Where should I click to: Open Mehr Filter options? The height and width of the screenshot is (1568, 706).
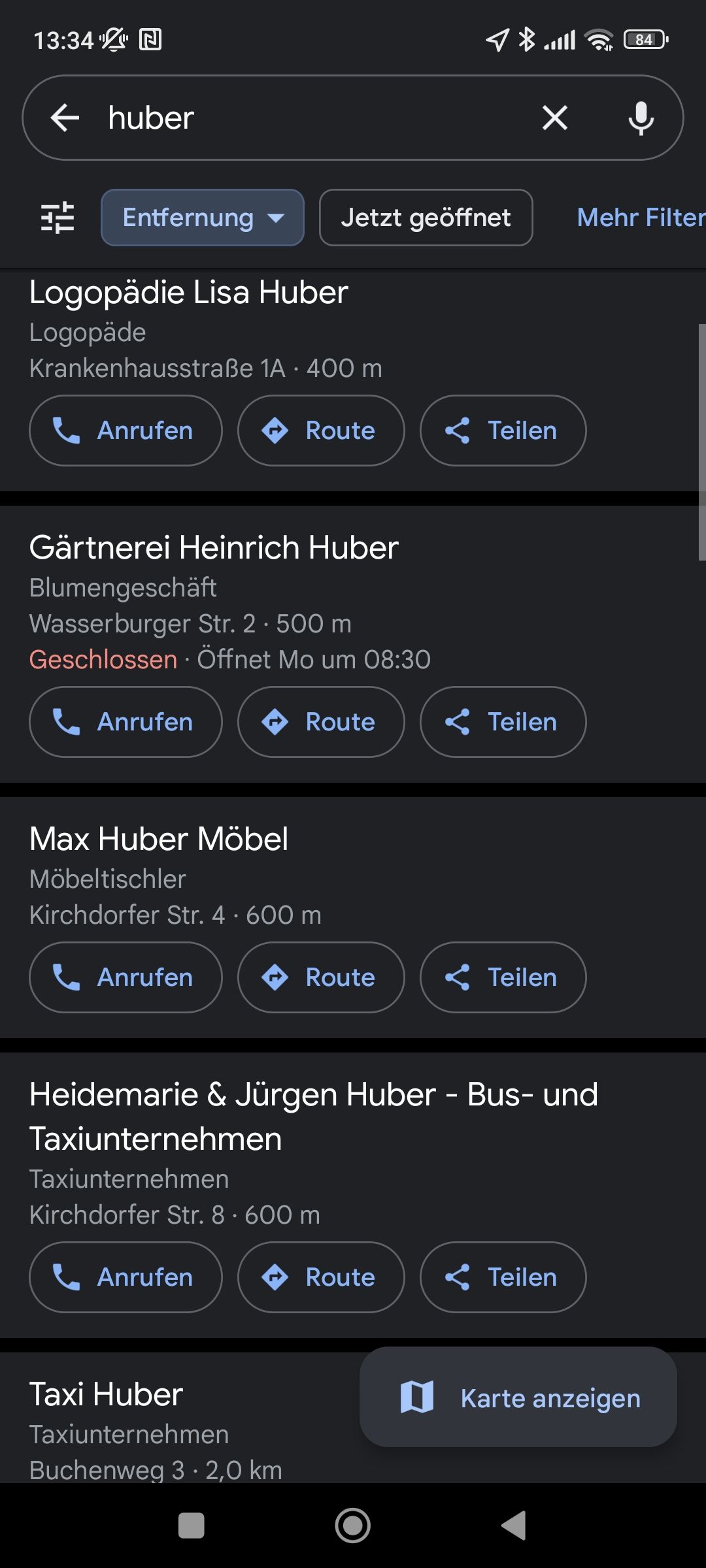[639, 218]
